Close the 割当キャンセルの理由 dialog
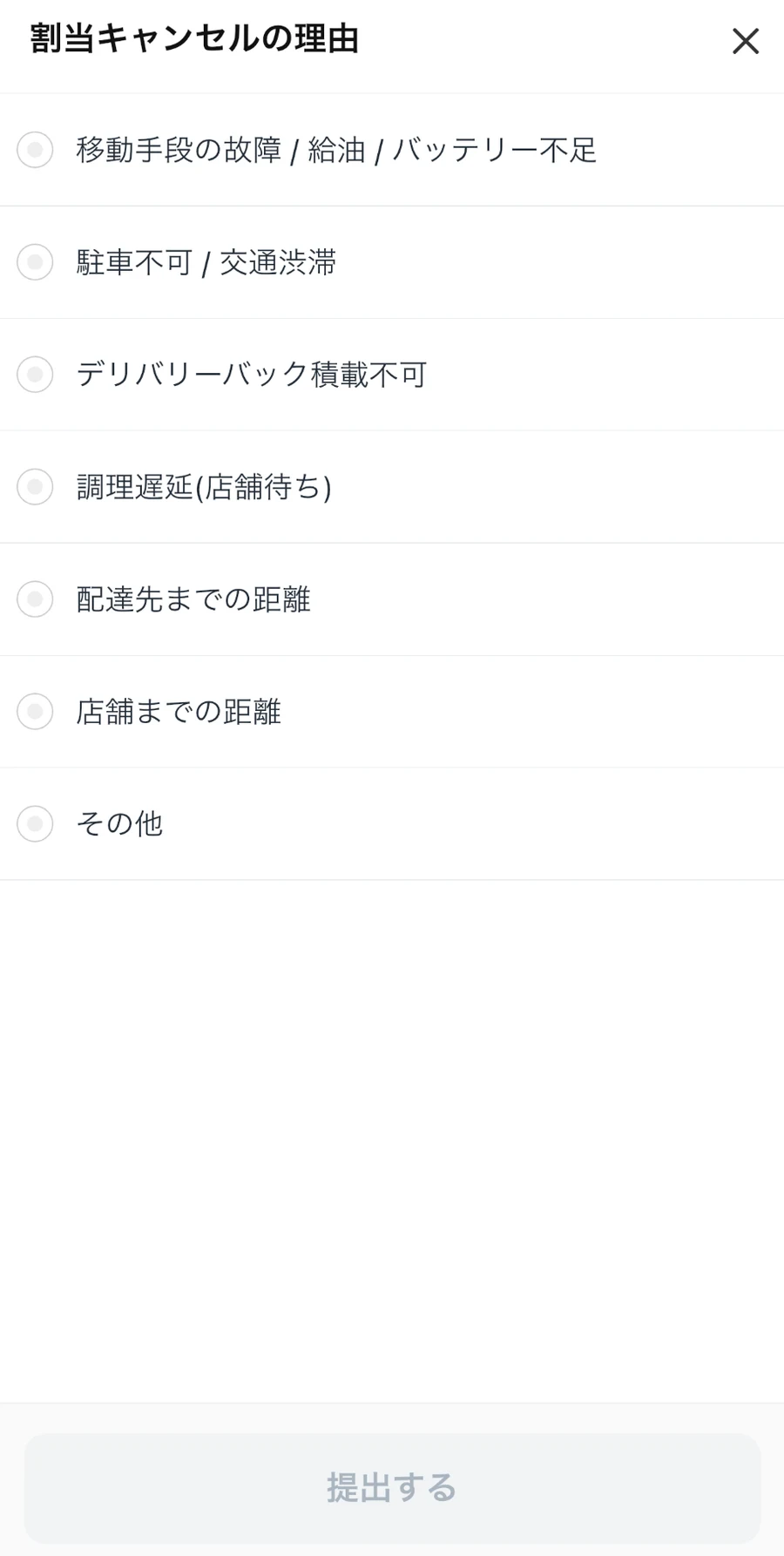 click(x=745, y=41)
